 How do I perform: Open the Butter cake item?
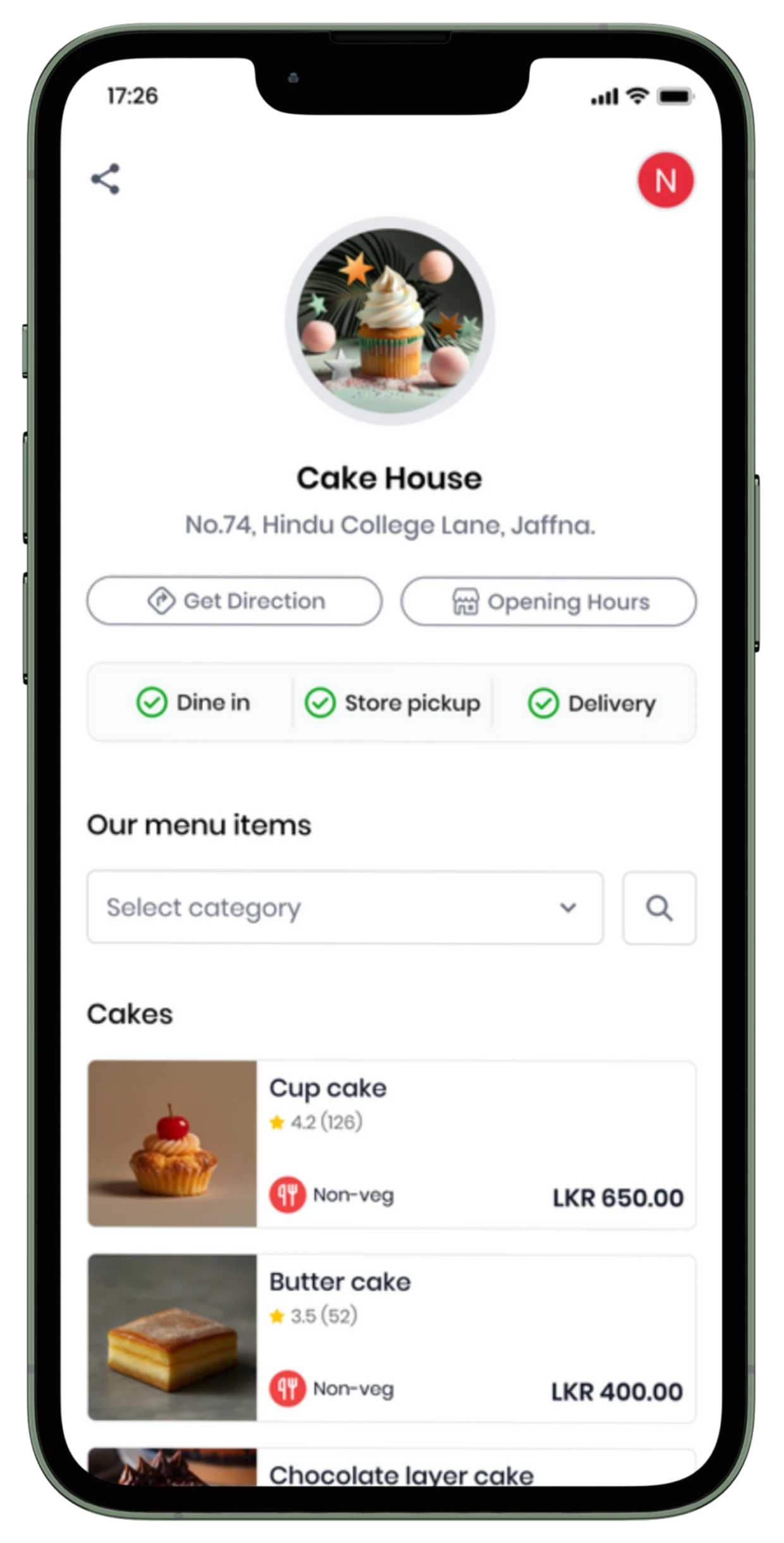tap(391, 1337)
